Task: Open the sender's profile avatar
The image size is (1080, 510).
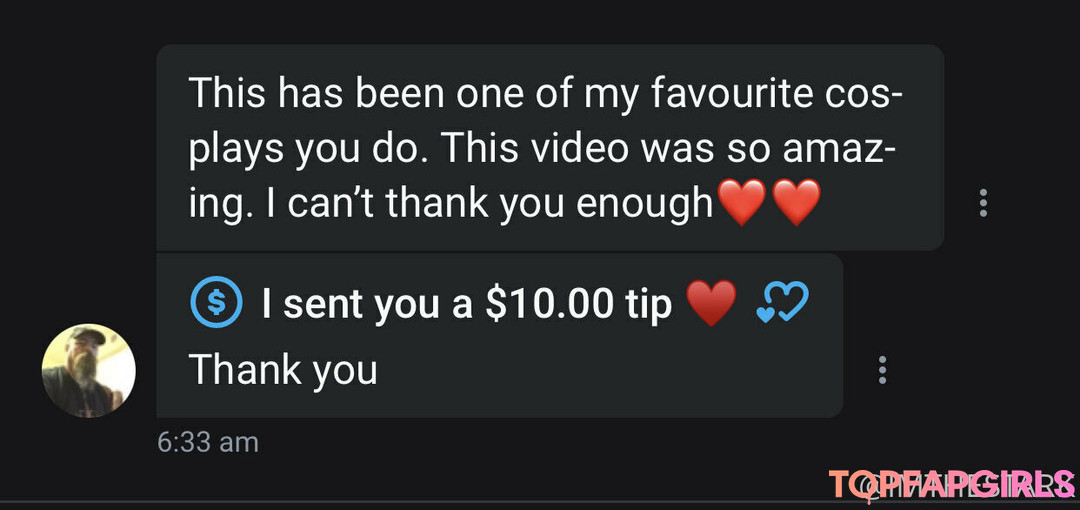Action: point(88,370)
